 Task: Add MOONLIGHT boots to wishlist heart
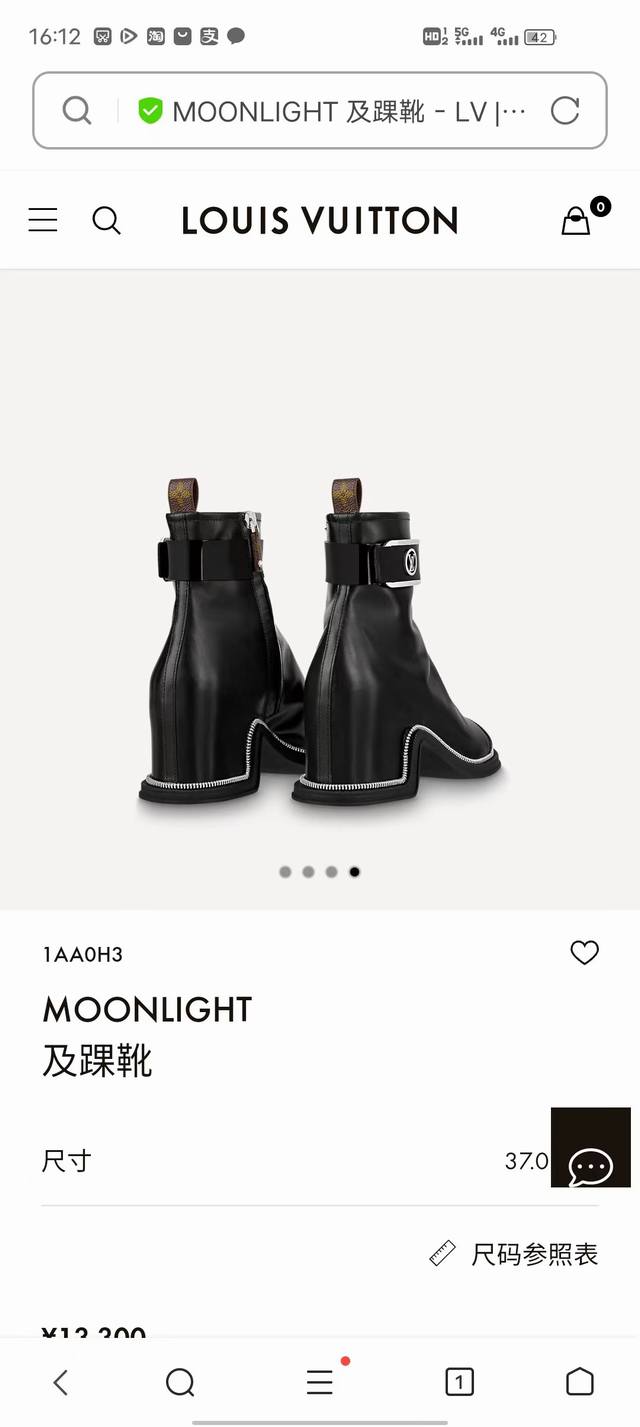coord(584,953)
